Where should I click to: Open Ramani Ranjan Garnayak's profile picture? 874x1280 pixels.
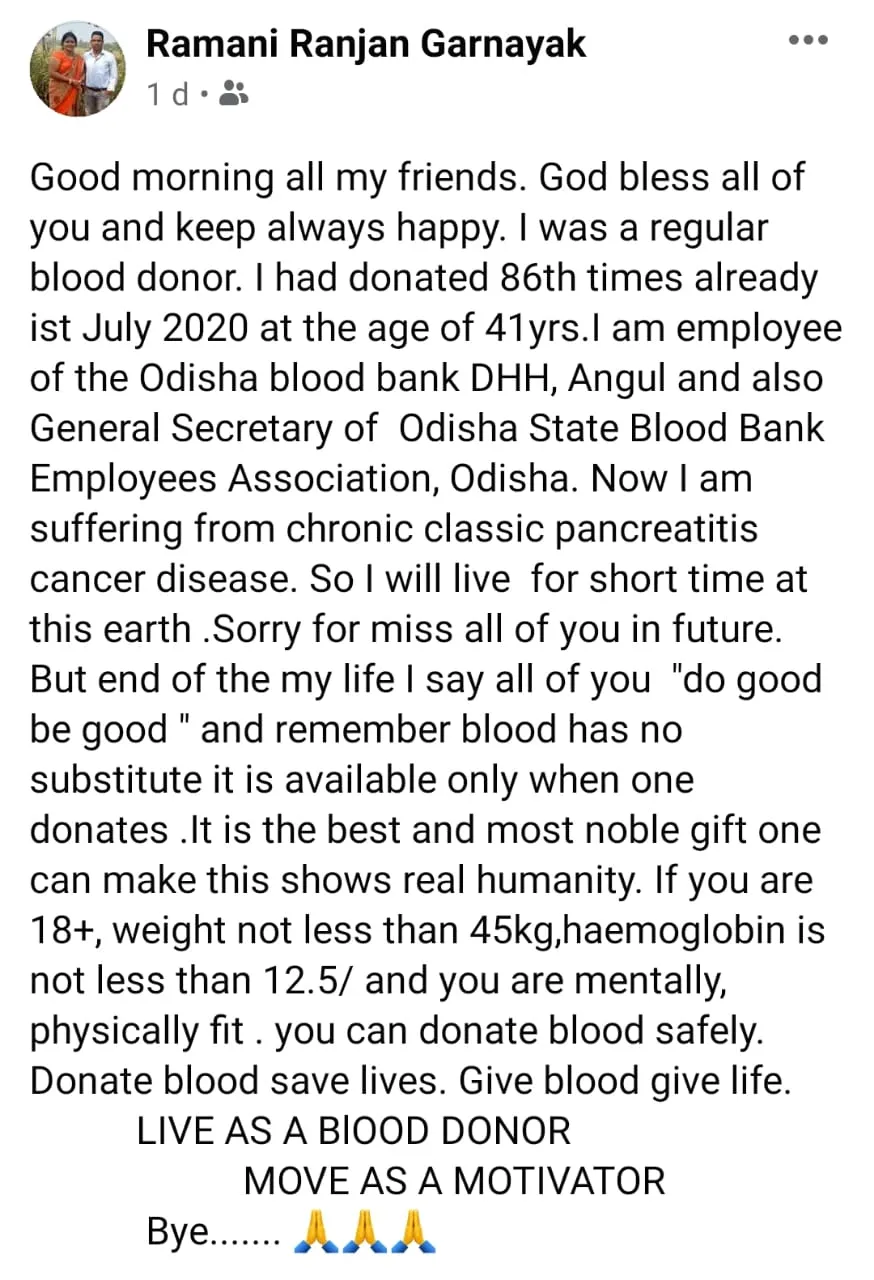(x=79, y=68)
